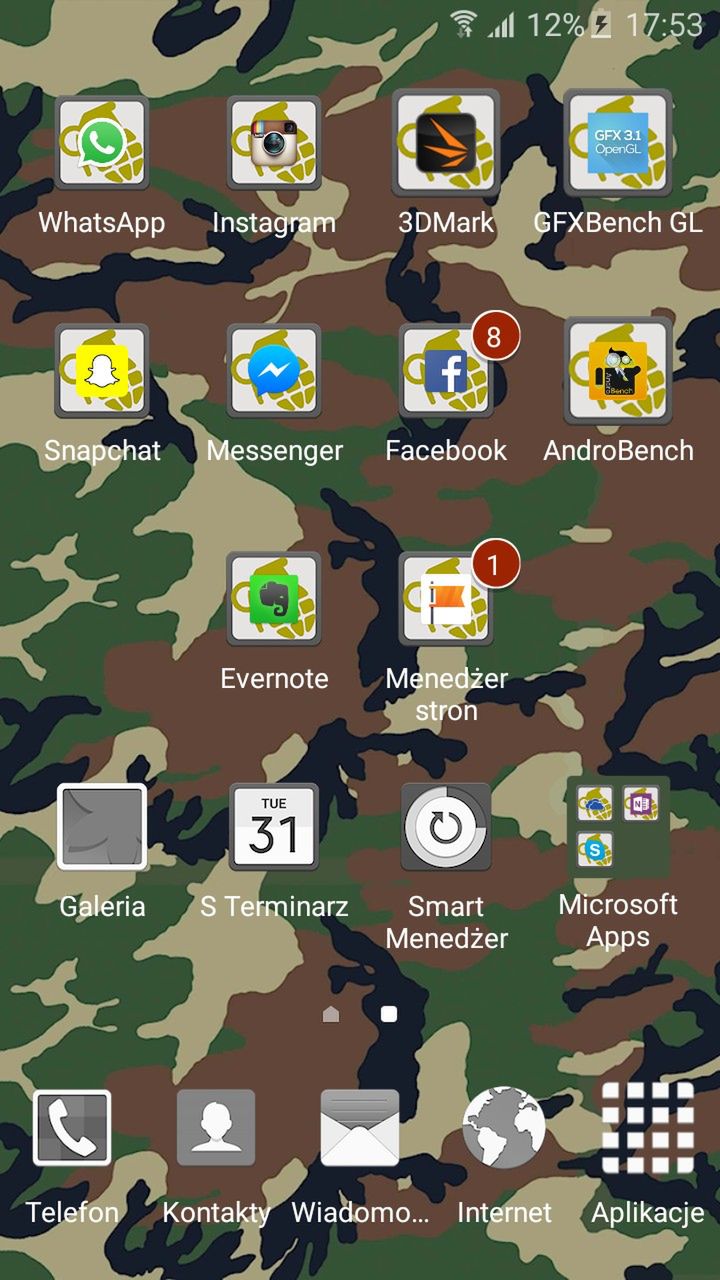Open Messenger app
This screenshot has width=720, height=1280.
coord(274,372)
